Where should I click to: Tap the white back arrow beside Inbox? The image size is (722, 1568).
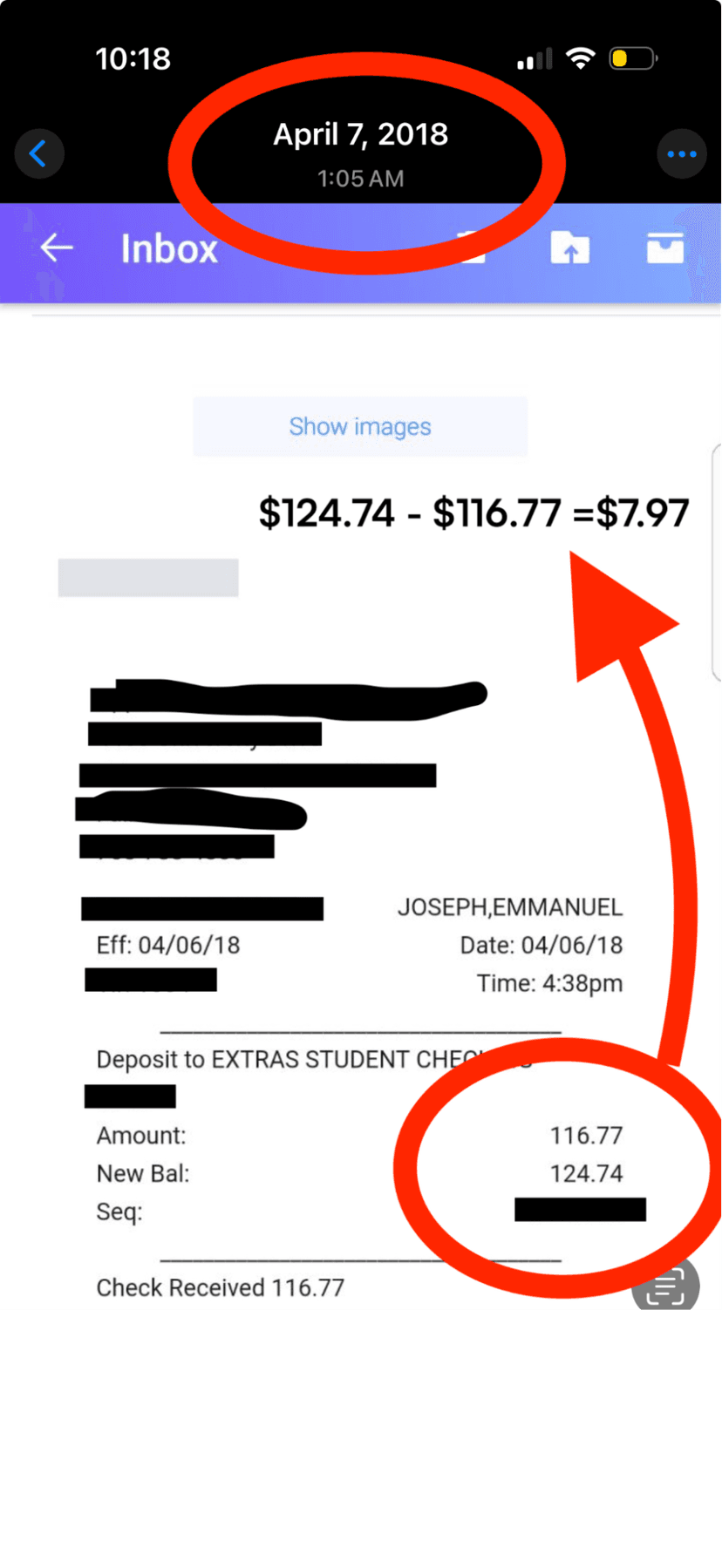coord(55,248)
